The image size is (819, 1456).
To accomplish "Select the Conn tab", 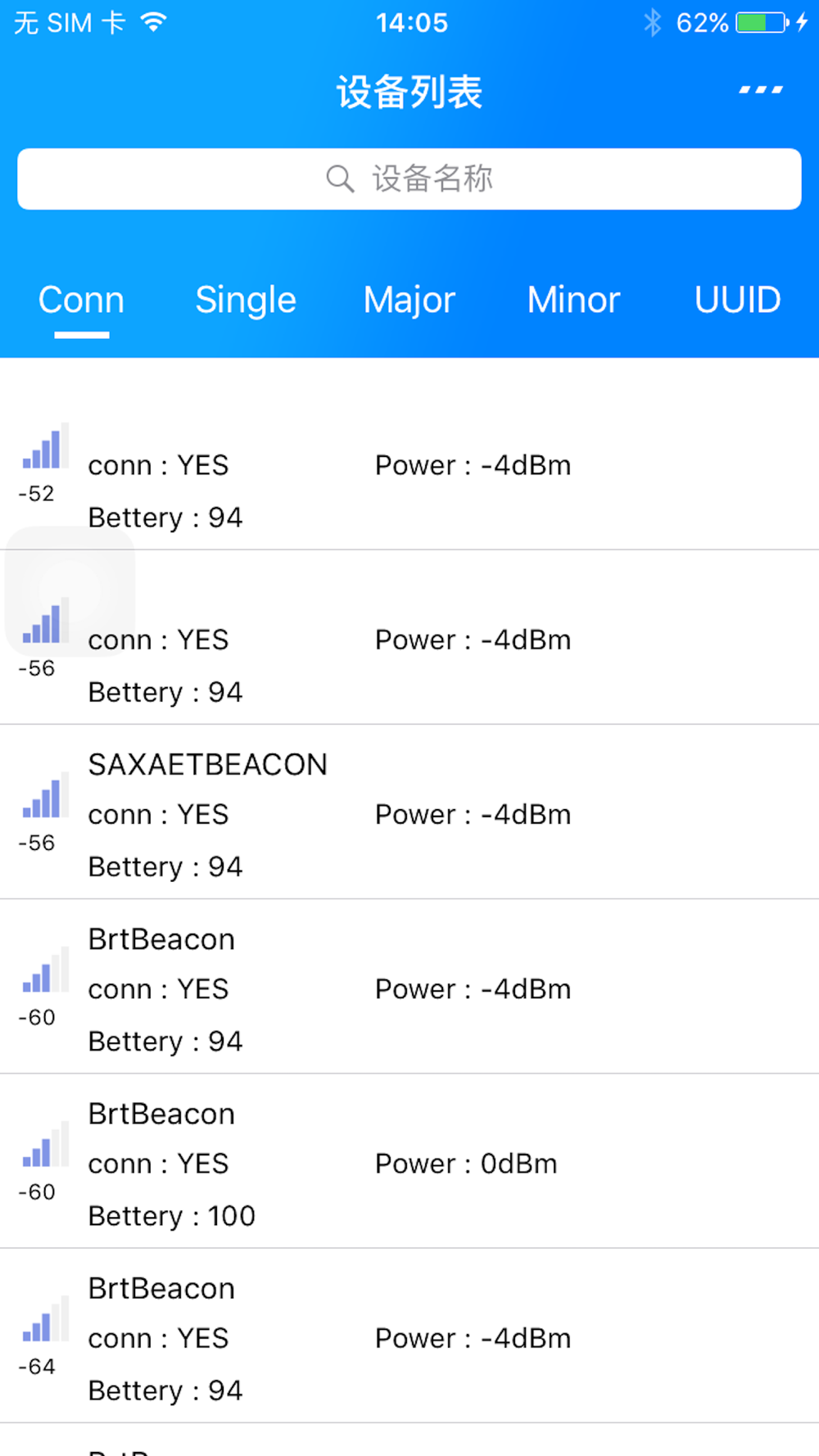I will (x=81, y=300).
